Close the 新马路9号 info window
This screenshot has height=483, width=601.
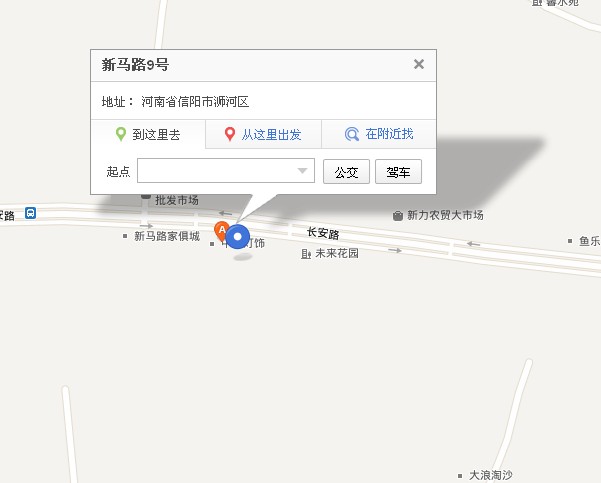point(419,64)
